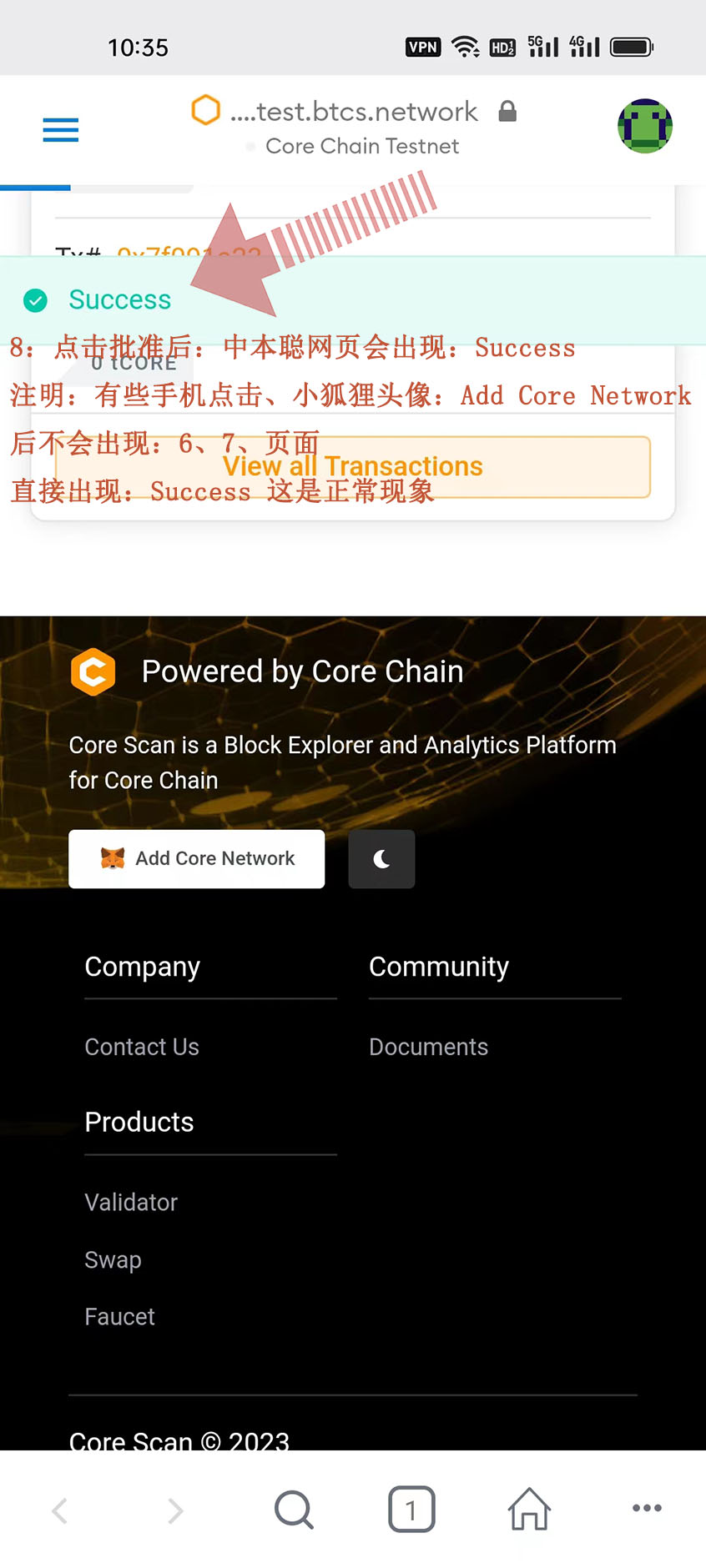The width and height of the screenshot is (706, 1568).
Task: Open the Documents link
Action: click(x=428, y=1047)
